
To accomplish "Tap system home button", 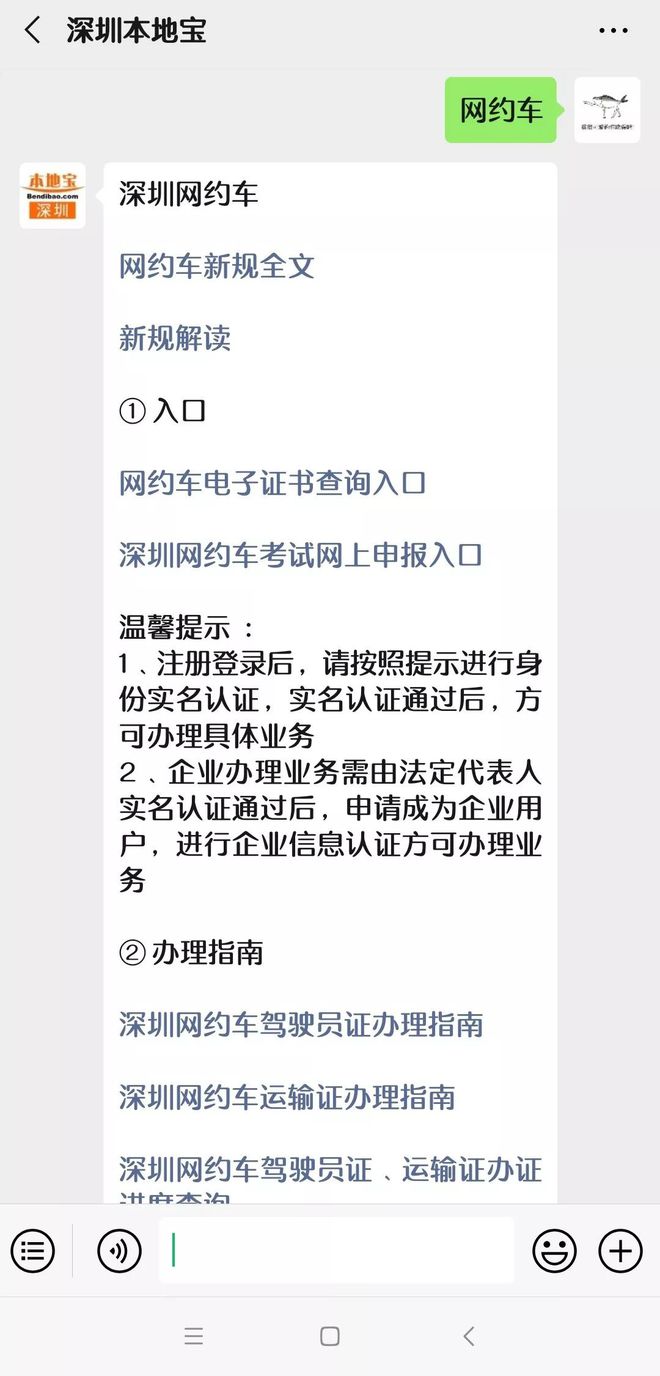I will click(330, 1336).
